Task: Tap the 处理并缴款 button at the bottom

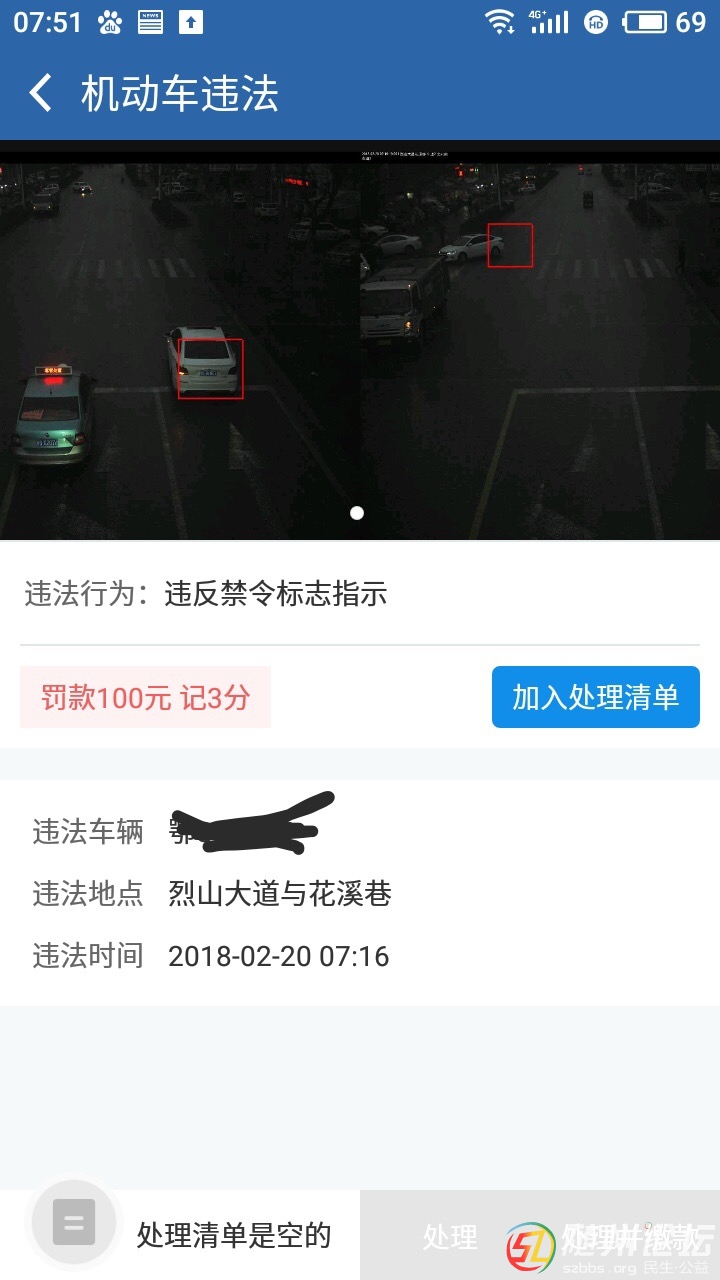Action: pos(540,1236)
